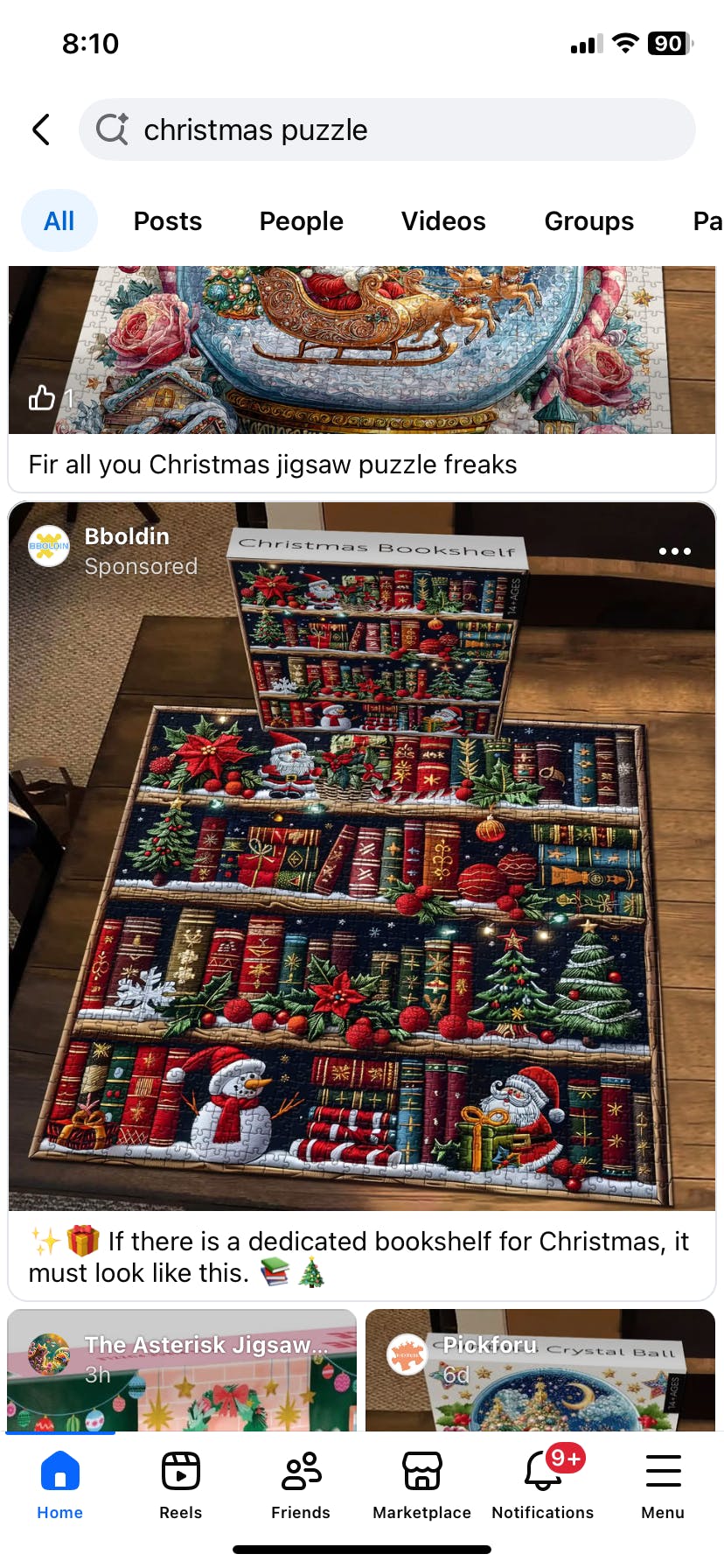Switch to the Groups filter

click(x=589, y=220)
